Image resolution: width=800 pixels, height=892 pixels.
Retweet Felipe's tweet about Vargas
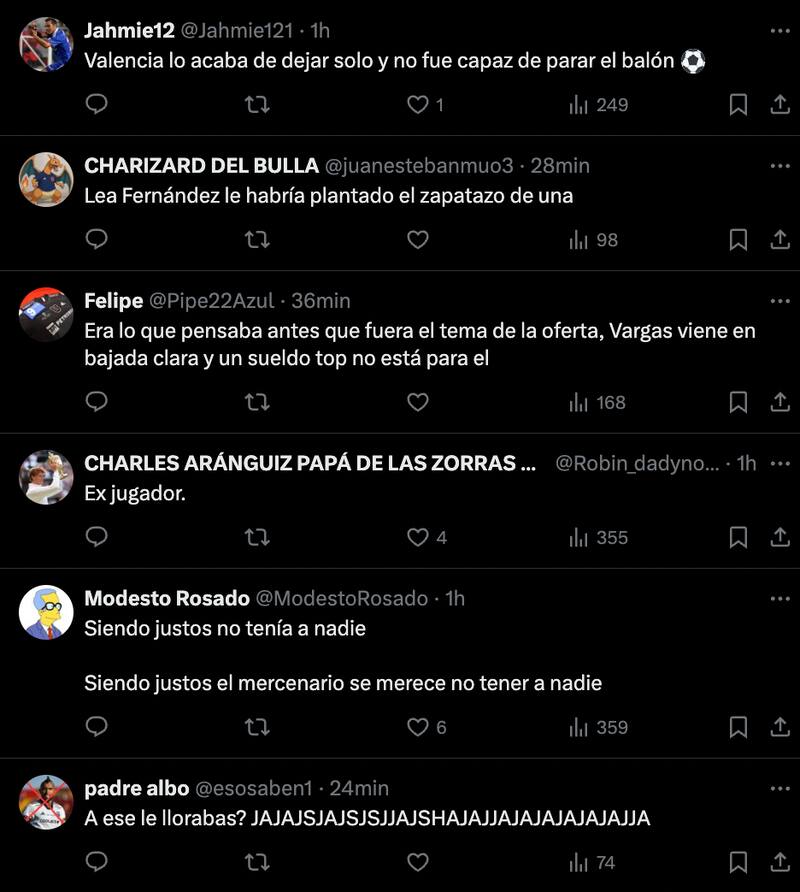(x=257, y=402)
